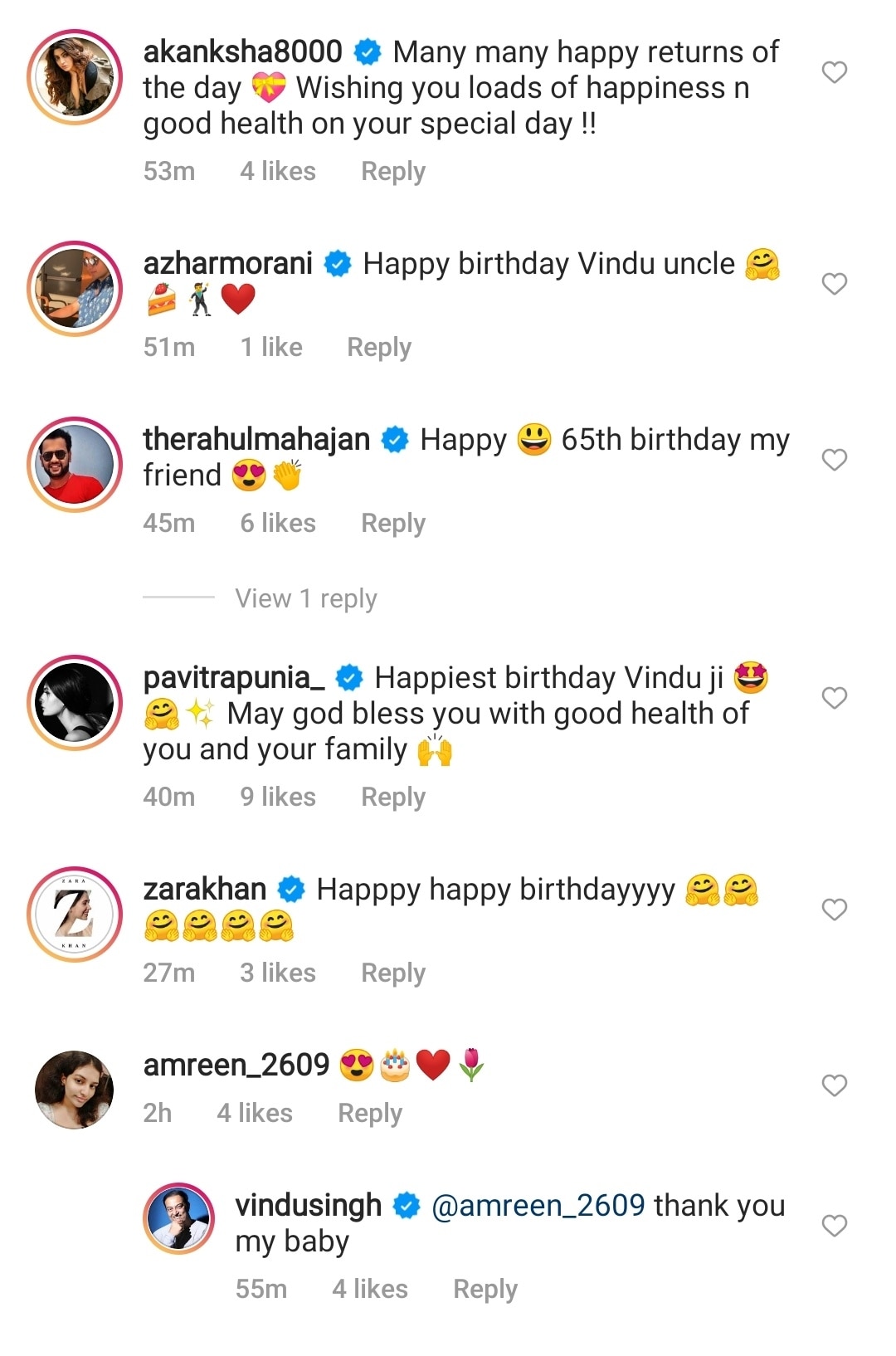View zarakhan's profile via username
896x1356 pixels.
point(204,889)
